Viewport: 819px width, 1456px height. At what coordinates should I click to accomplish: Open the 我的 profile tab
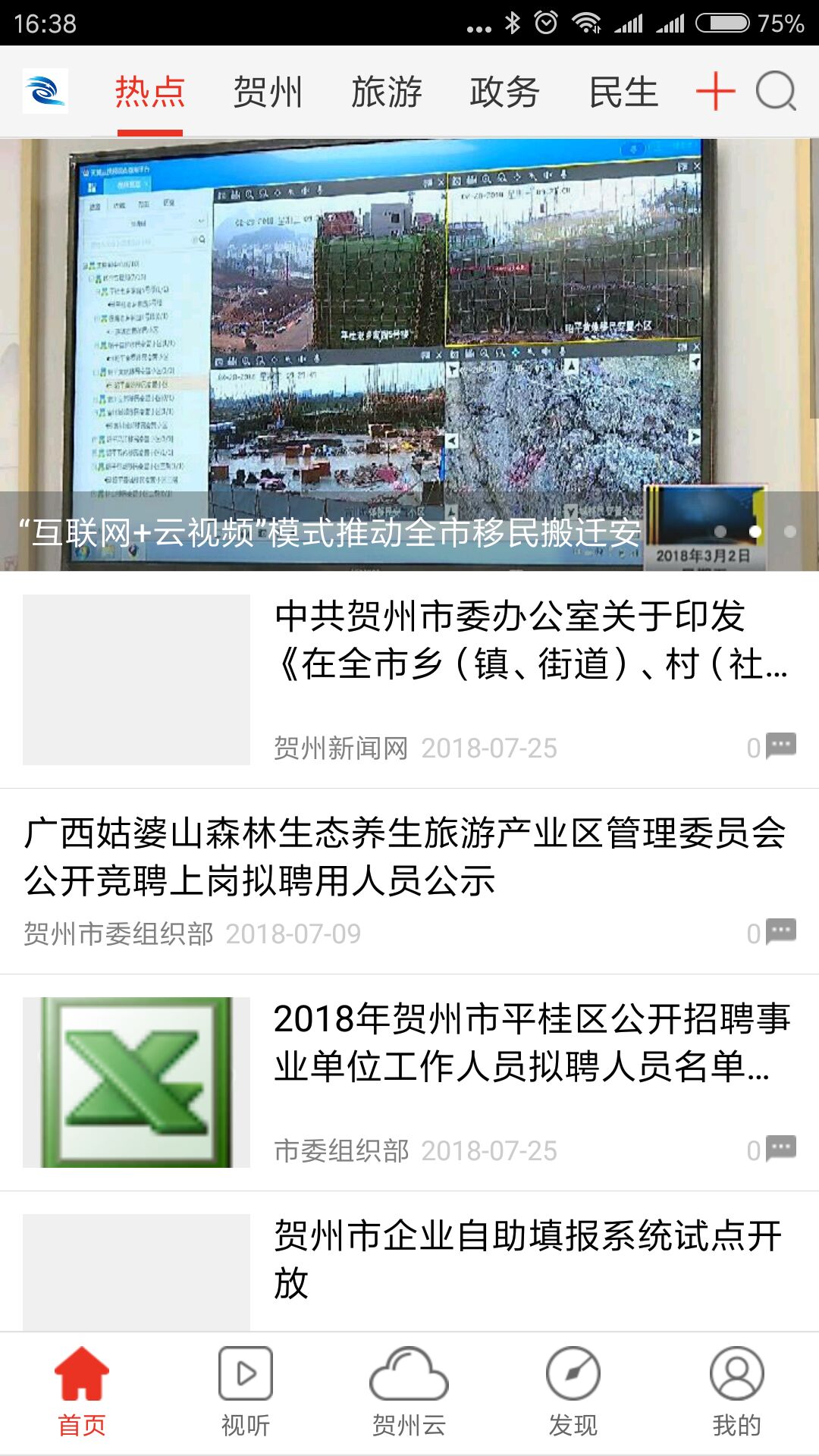(x=736, y=1392)
